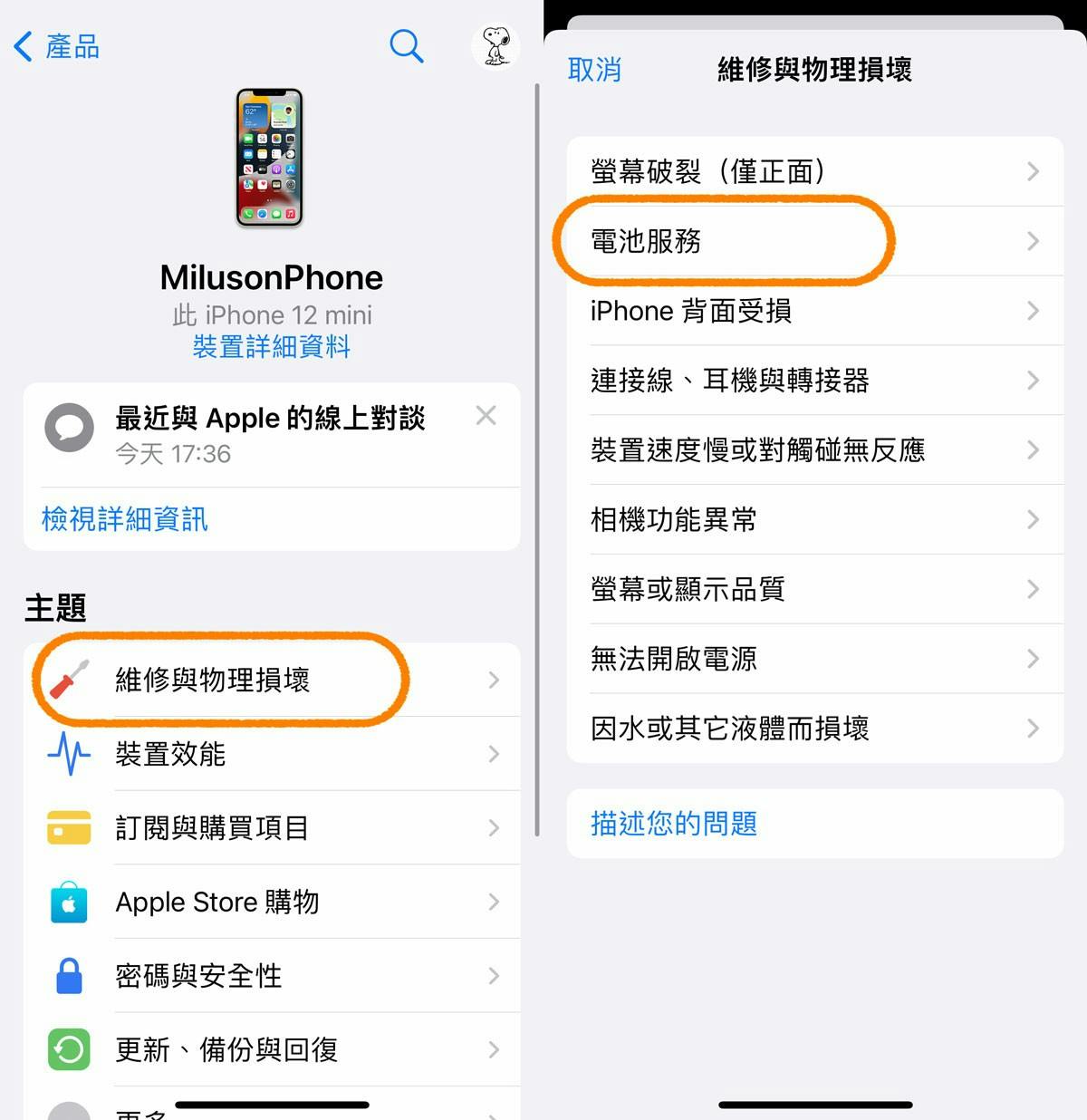Select 螢幕破裂（僅正面）option
Viewport: 1087px width, 1120px height.
(x=813, y=171)
